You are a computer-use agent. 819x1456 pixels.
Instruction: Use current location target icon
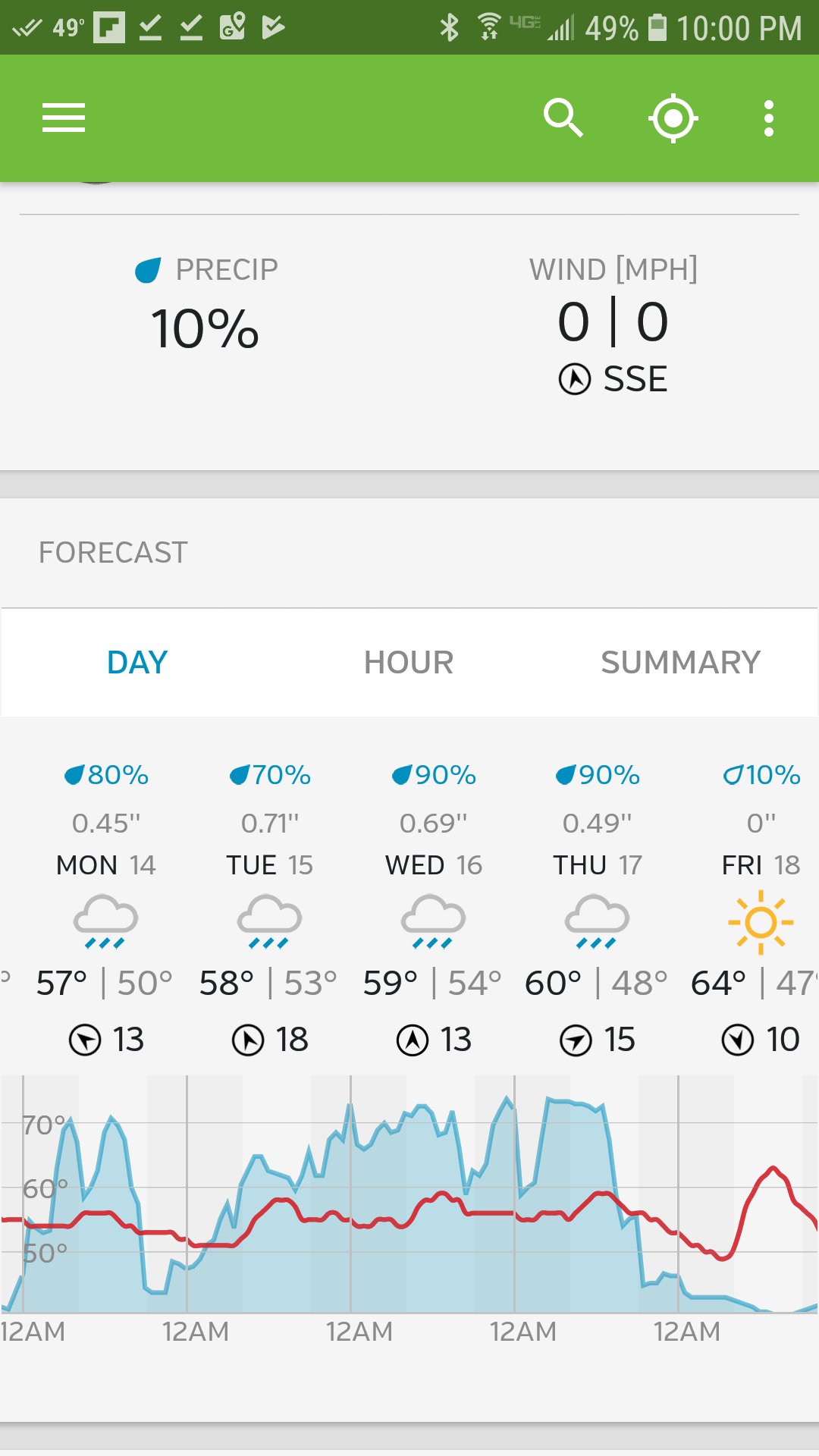pos(673,118)
